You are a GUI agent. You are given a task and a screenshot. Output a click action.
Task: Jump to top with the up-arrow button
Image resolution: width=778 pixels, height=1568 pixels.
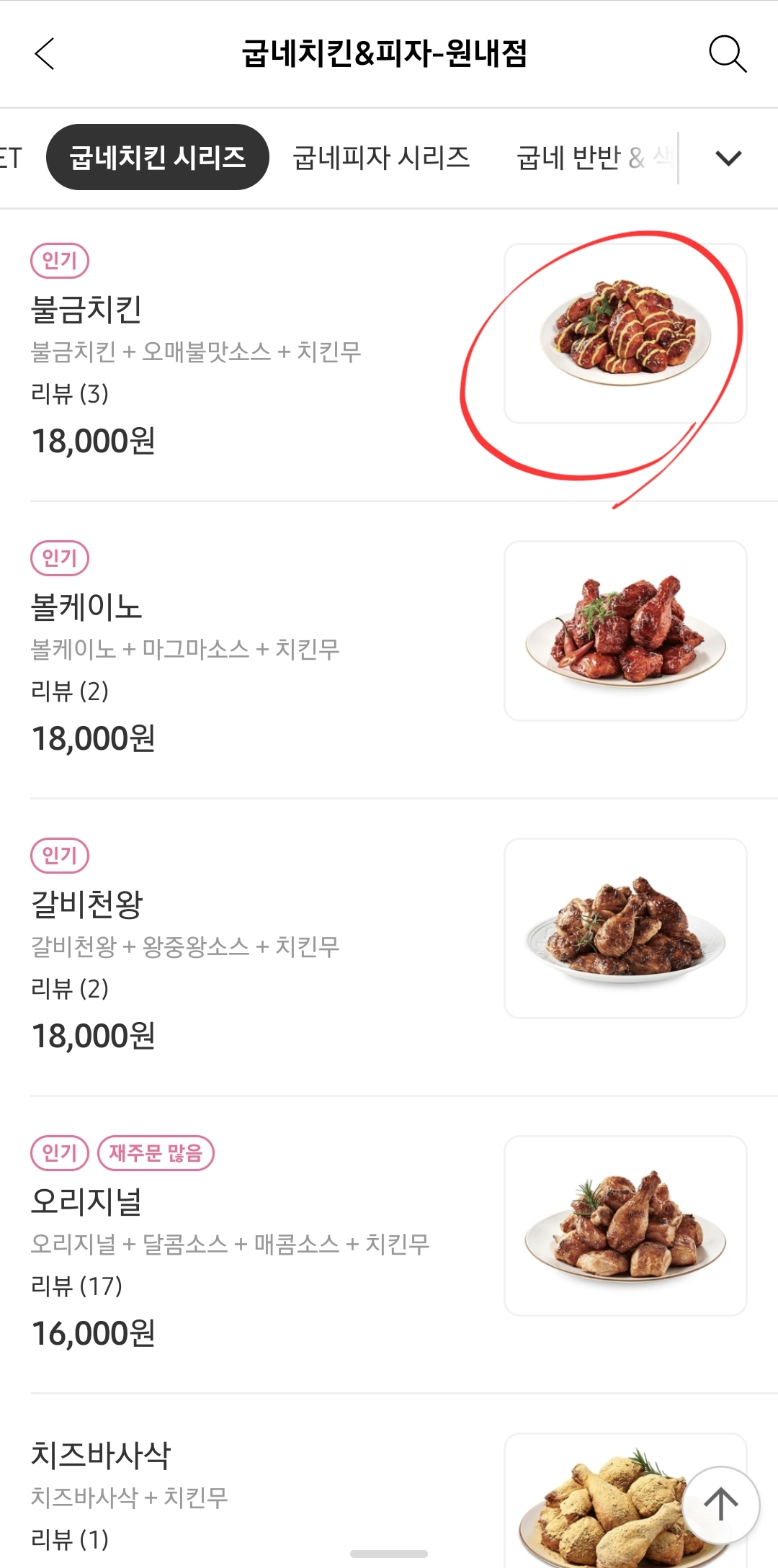click(x=720, y=1505)
